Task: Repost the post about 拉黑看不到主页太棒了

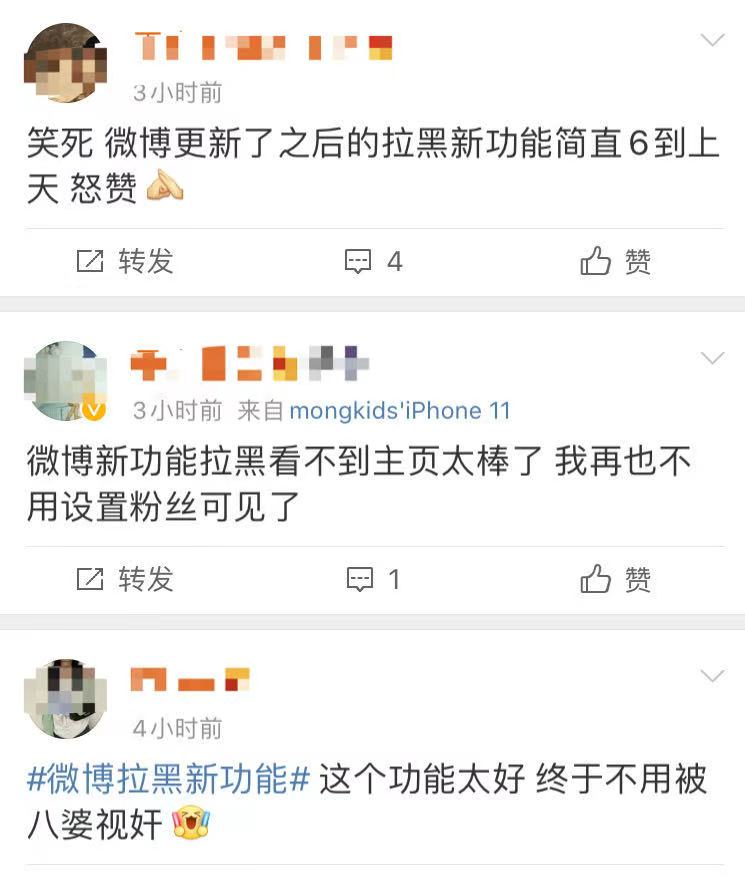Action: point(125,579)
